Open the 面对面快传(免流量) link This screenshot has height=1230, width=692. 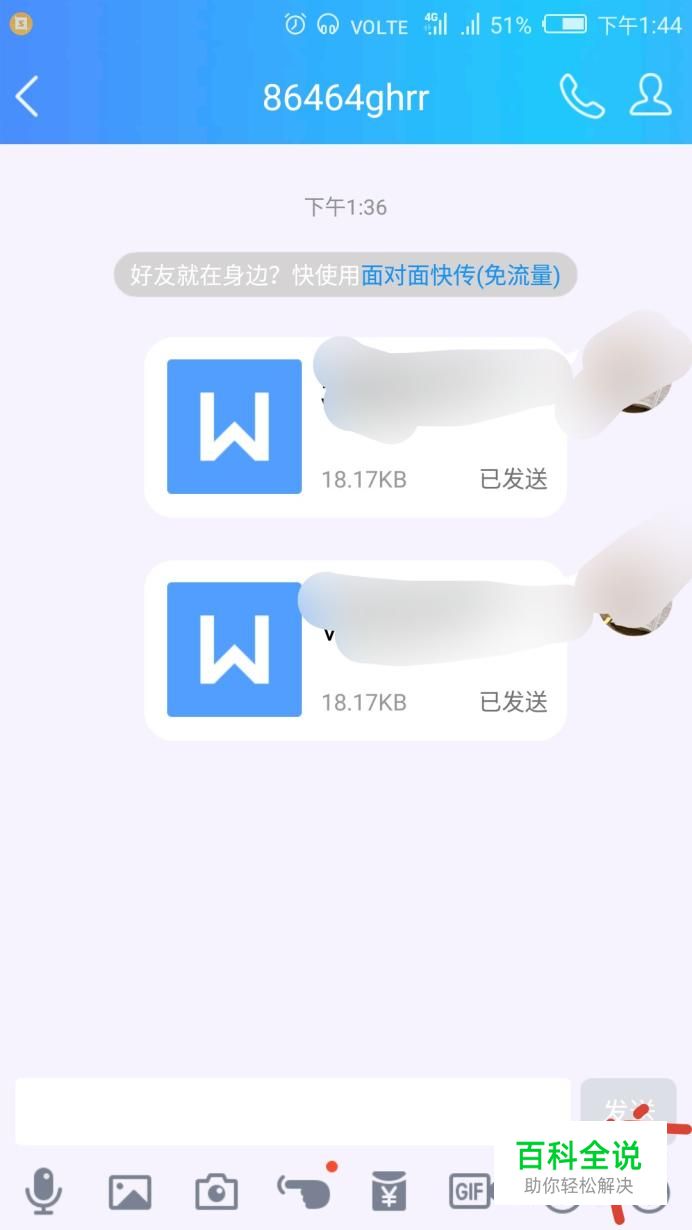coord(460,275)
